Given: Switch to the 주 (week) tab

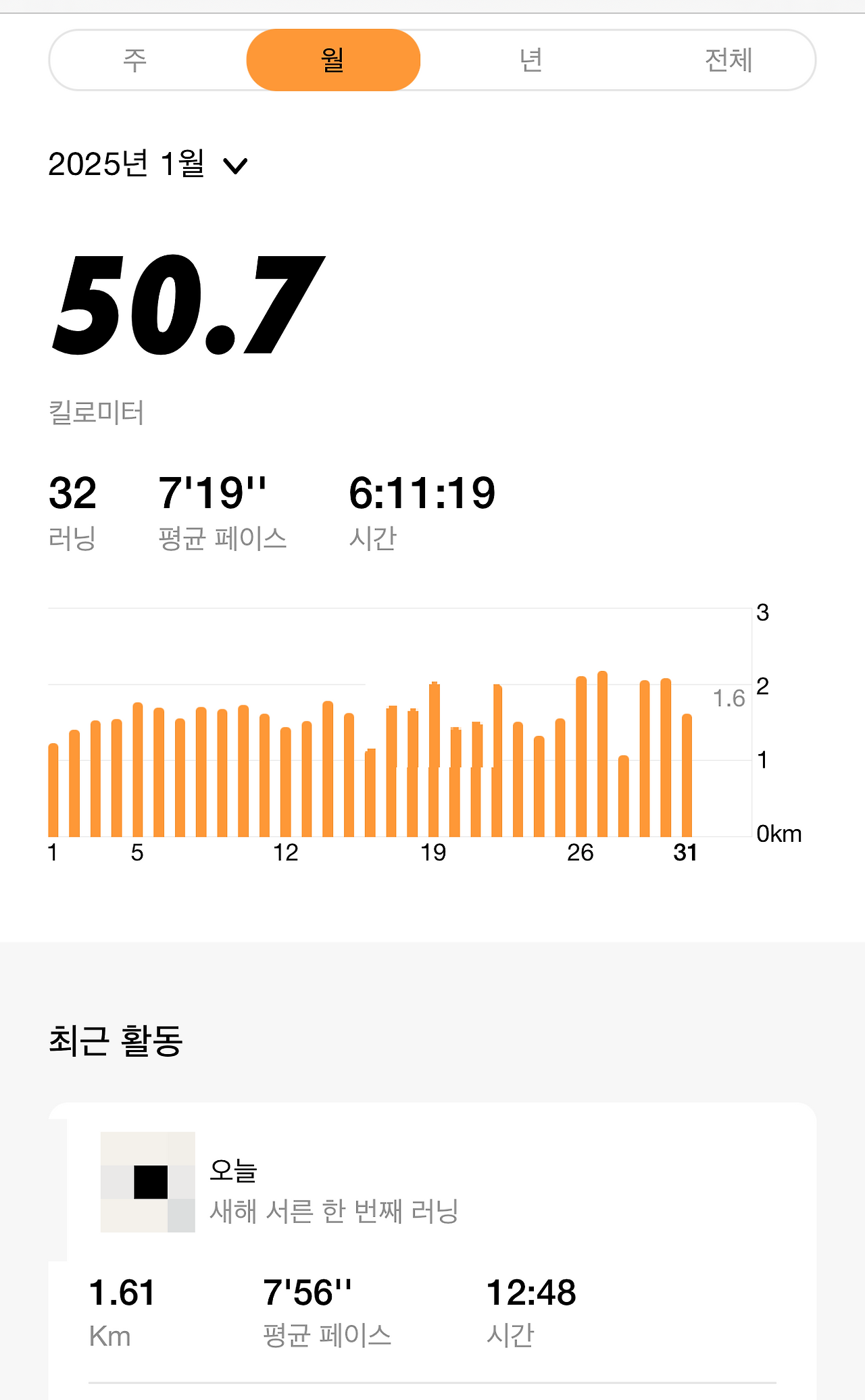Looking at the screenshot, I should pyautogui.click(x=133, y=59).
